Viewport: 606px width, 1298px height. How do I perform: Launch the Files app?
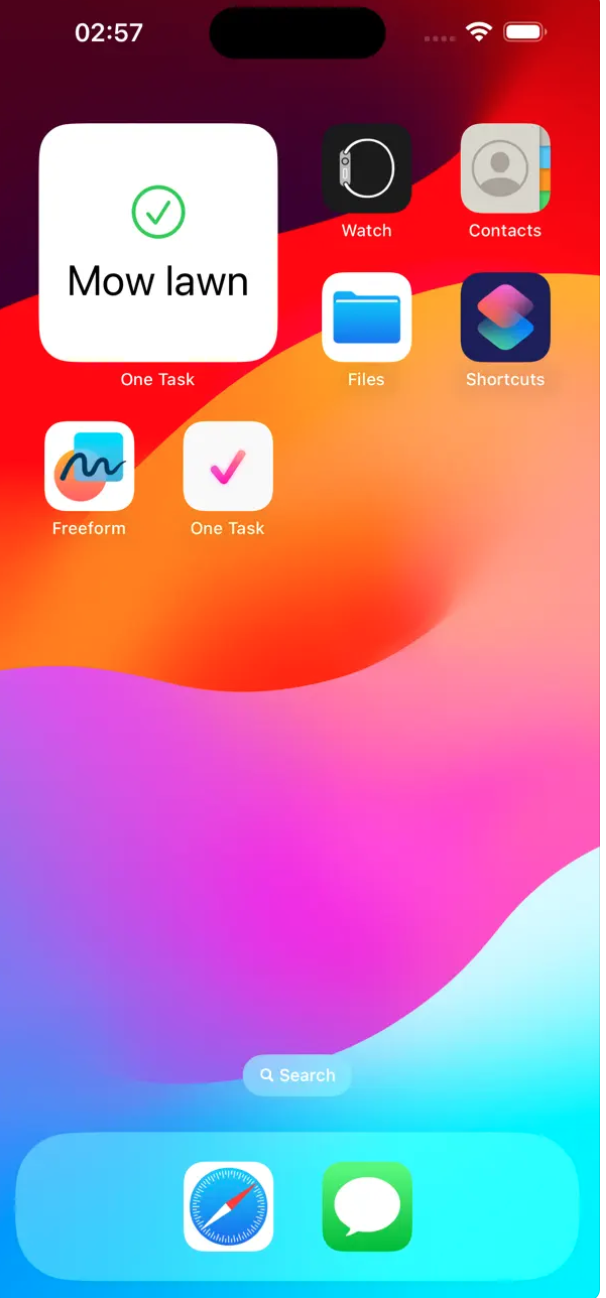point(366,317)
